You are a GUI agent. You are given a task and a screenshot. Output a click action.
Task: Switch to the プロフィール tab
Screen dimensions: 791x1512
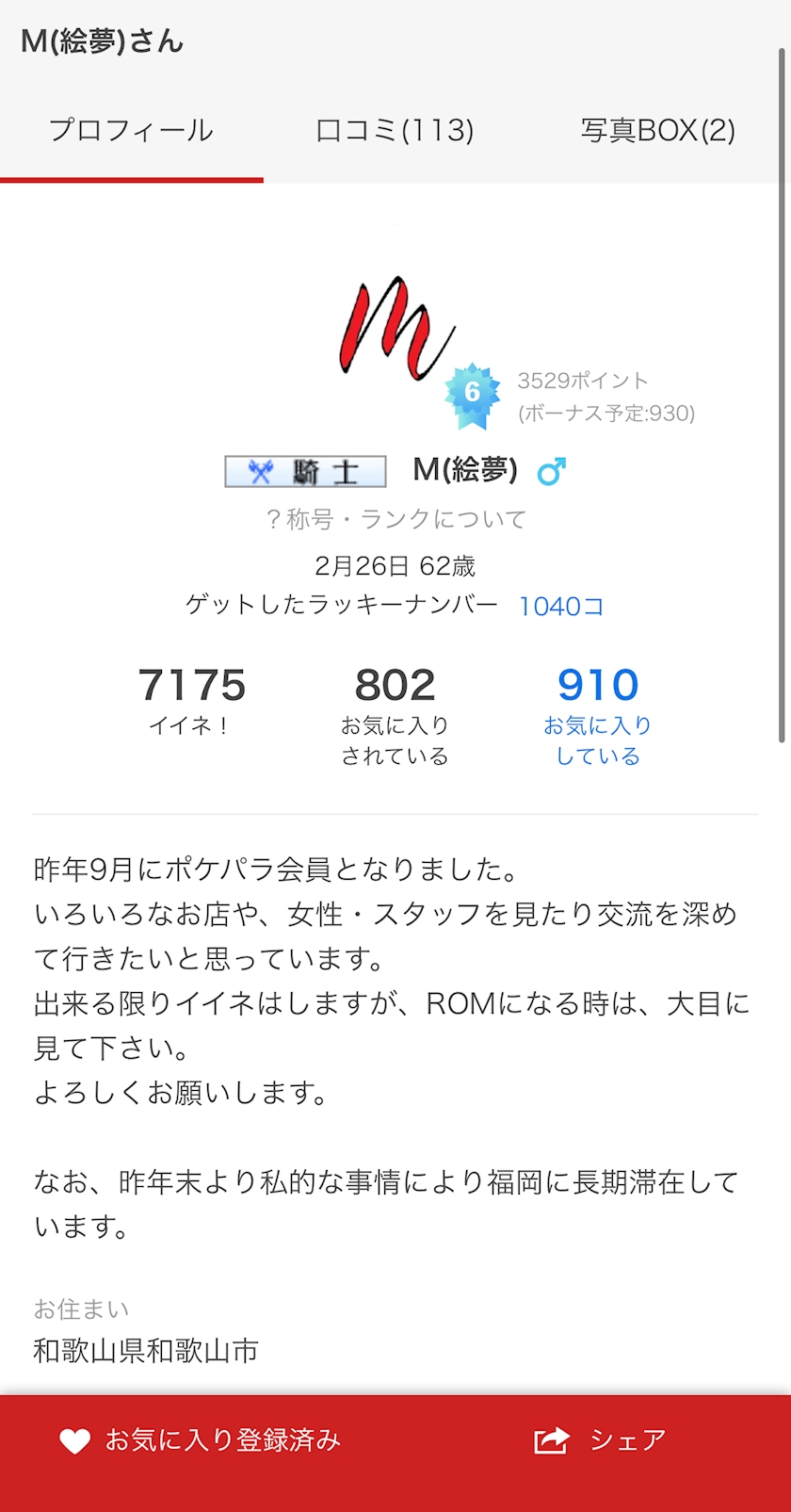point(132,131)
